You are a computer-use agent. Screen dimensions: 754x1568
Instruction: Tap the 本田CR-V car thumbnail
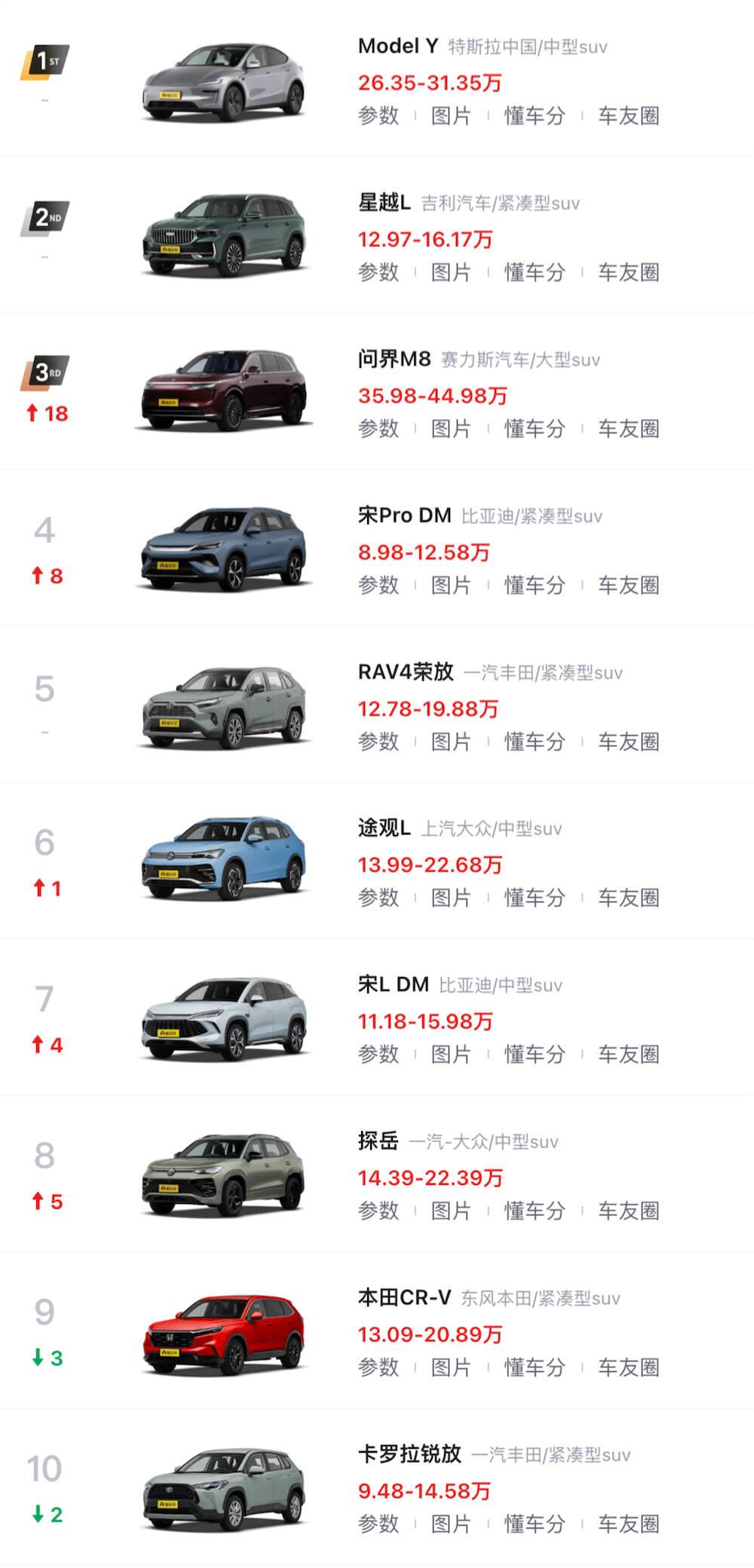point(224,1331)
